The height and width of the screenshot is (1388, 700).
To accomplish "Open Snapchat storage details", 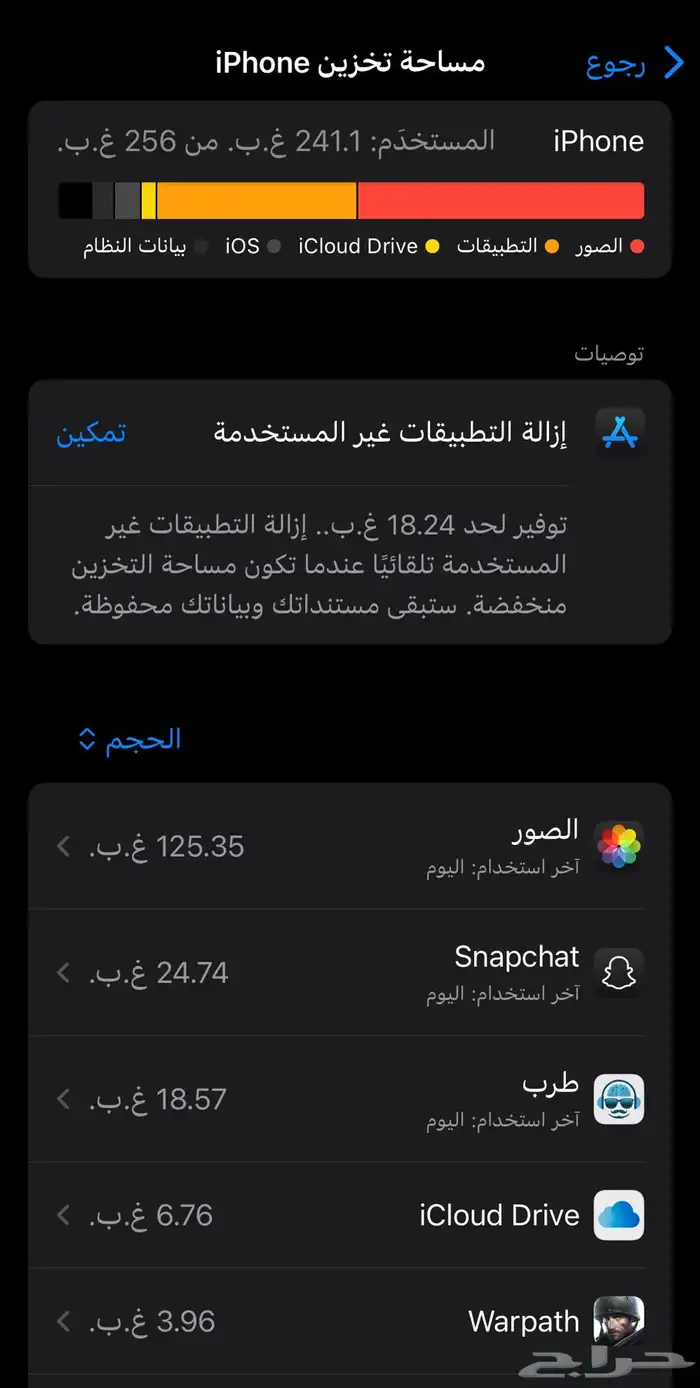I will click(x=350, y=972).
